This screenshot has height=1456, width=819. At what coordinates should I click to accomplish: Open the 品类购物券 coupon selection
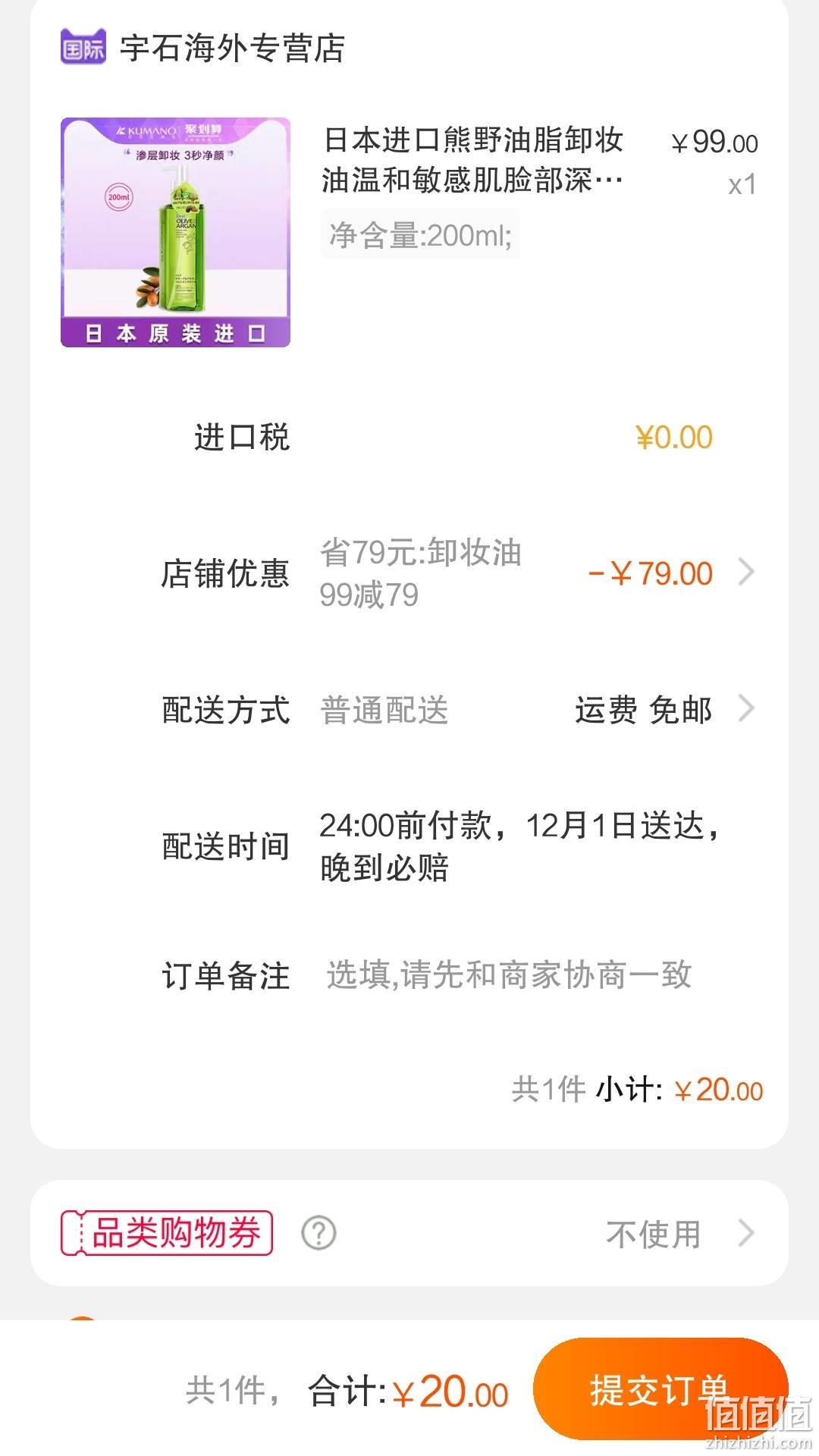coord(409,1233)
